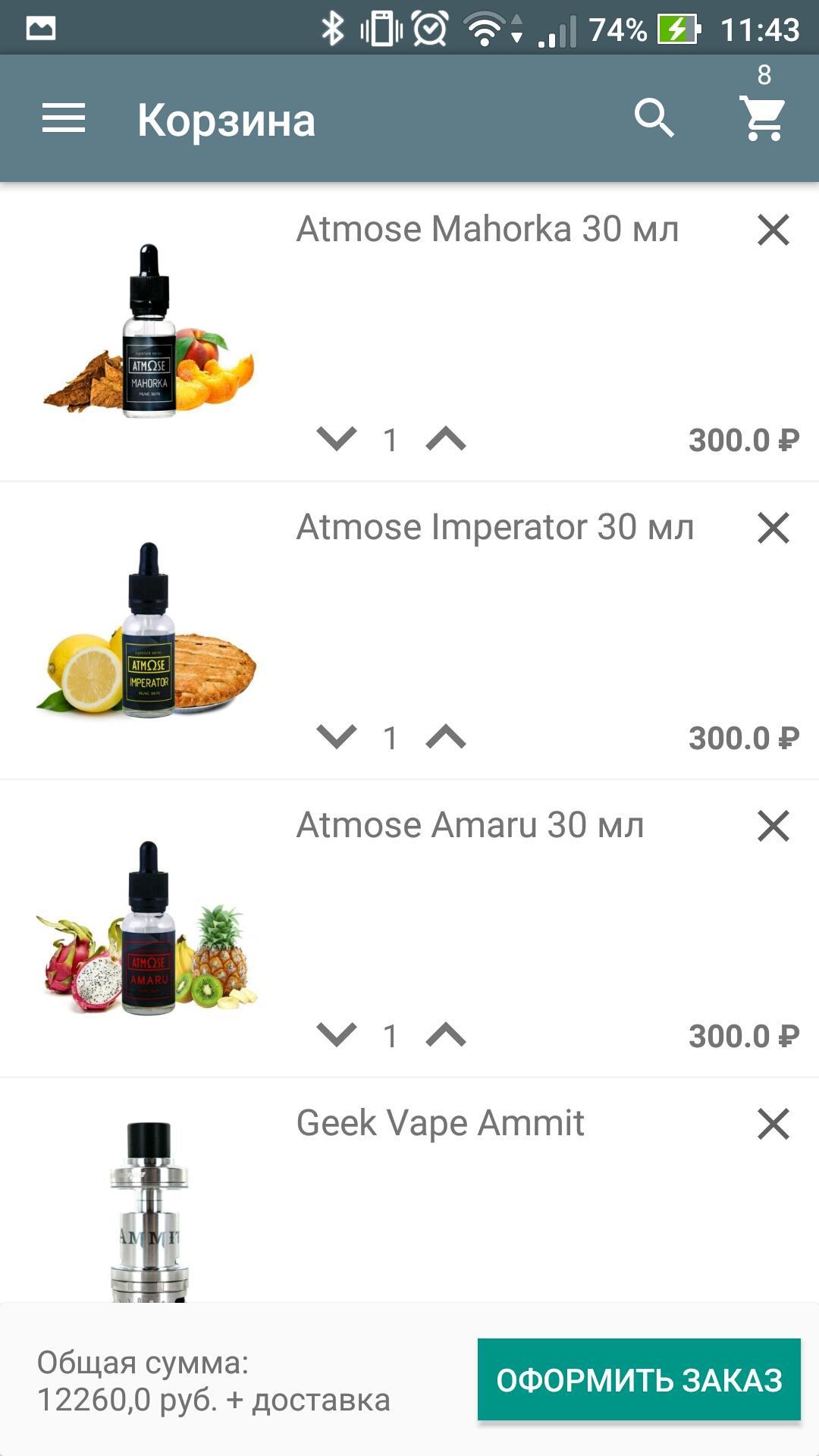This screenshot has width=819, height=1456.
Task: Remove Atmose Amaru 30 мл from cart
Action: tap(773, 826)
